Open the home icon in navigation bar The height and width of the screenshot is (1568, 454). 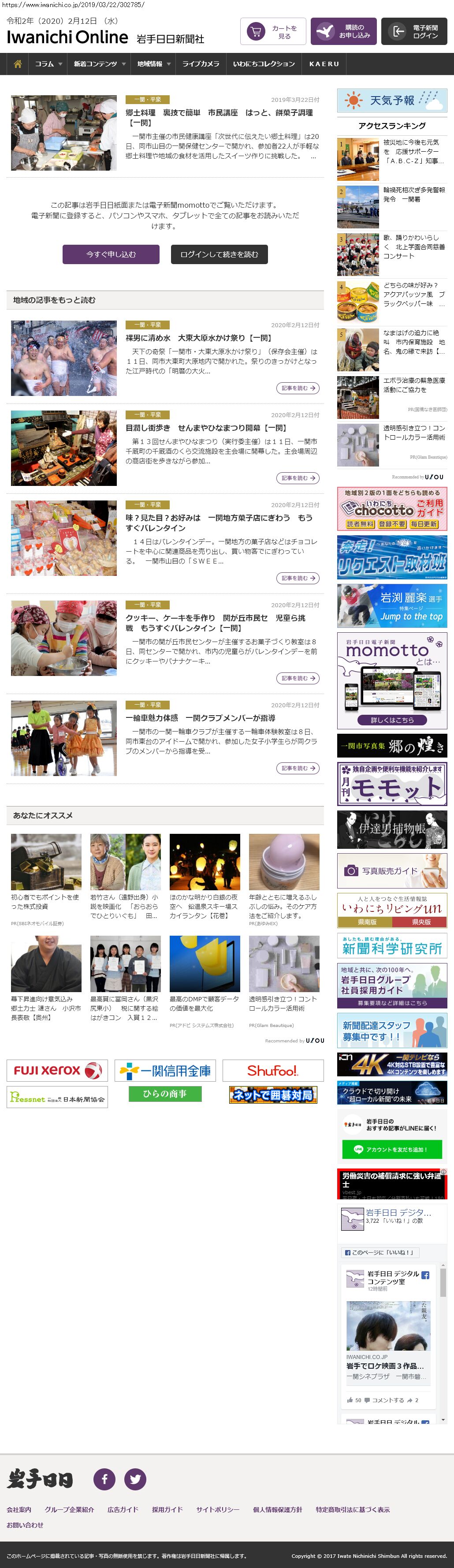click(x=18, y=64)
